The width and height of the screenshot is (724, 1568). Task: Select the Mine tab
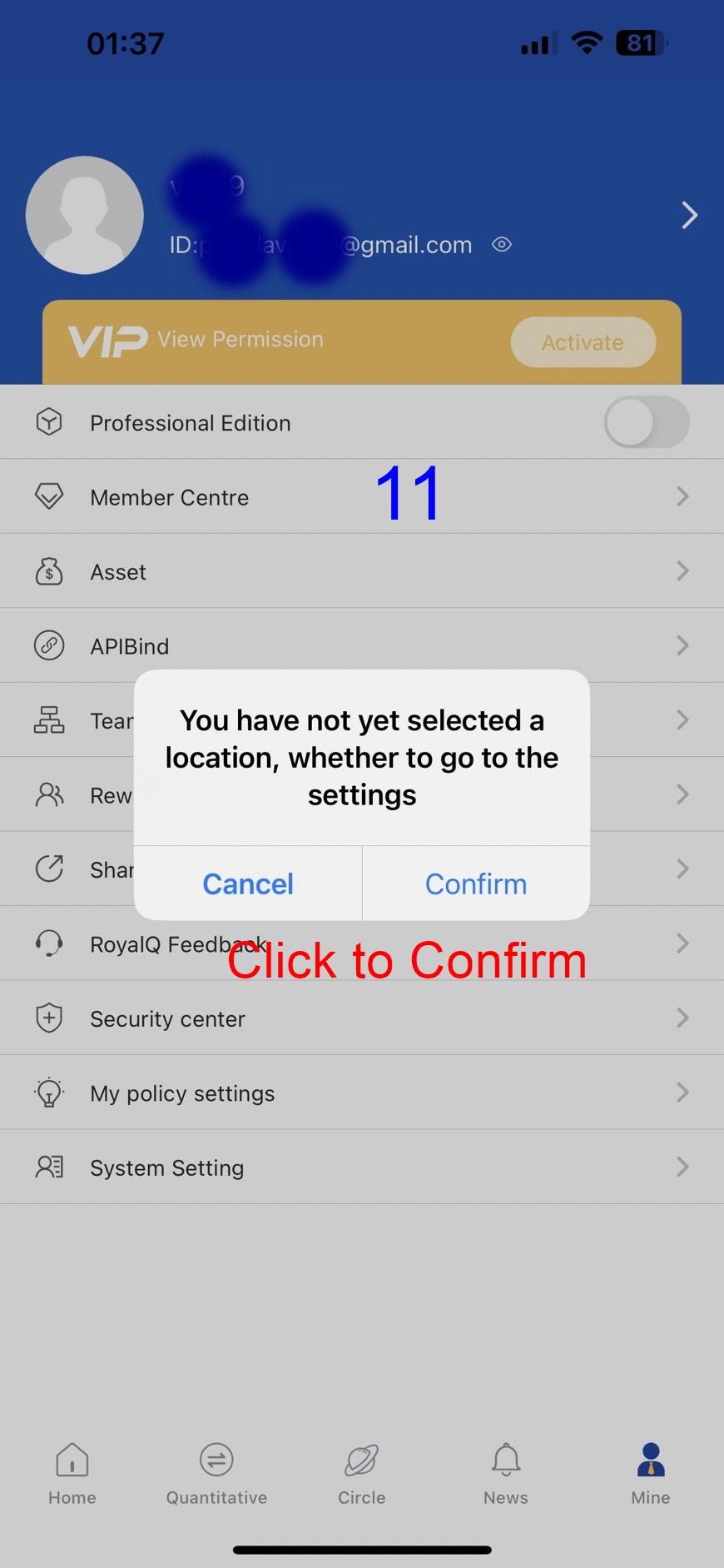tap(651, 1474)
